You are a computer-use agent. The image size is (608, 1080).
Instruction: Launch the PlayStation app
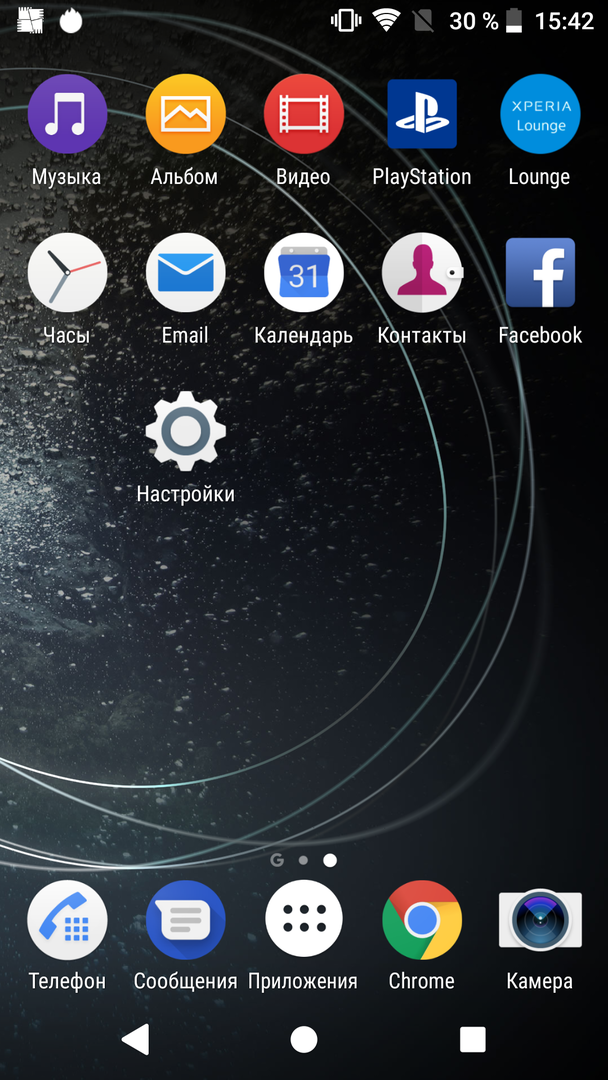[421, 115]
